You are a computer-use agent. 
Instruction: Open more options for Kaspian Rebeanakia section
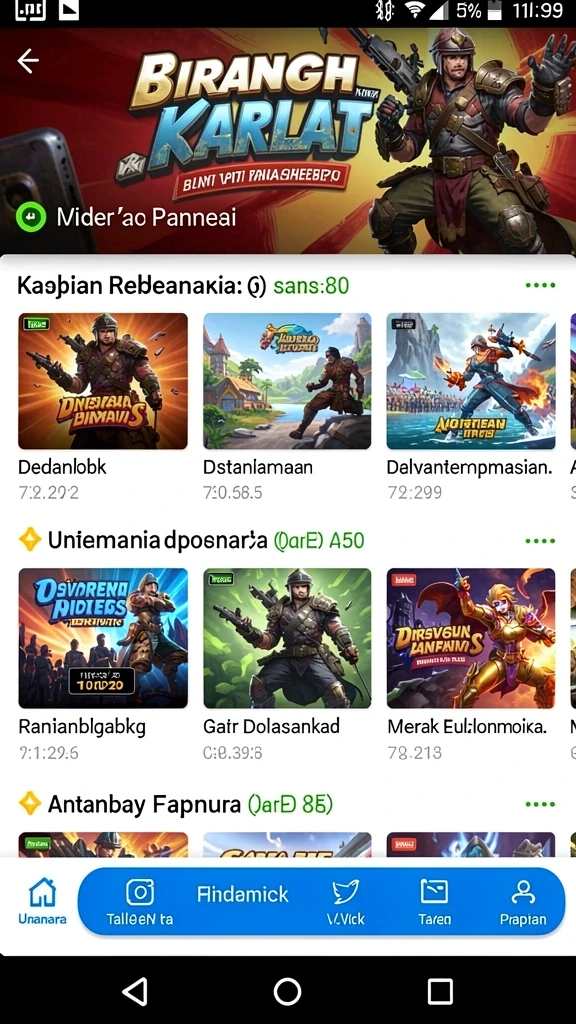(540, 285)
